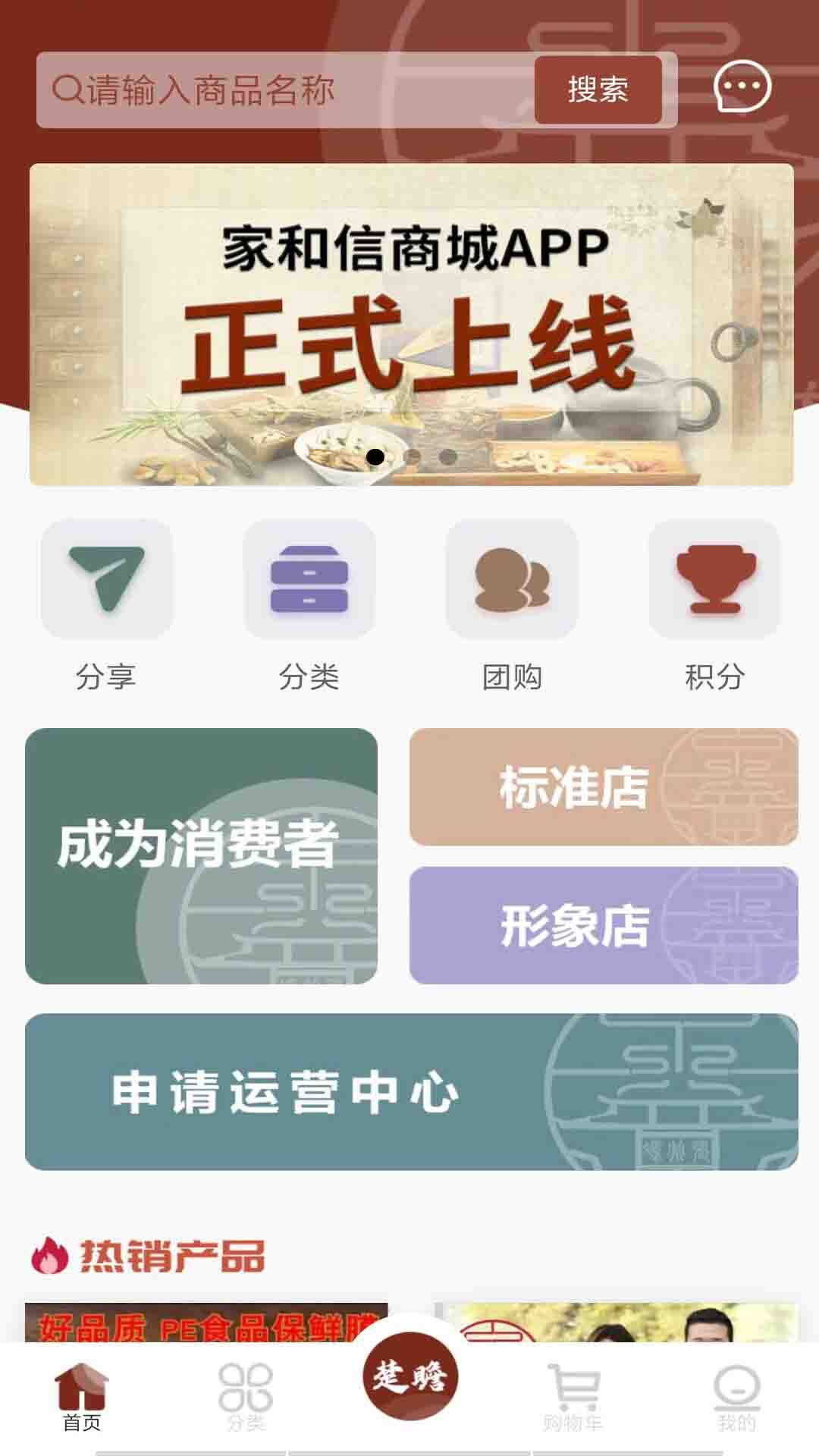Open the chat message bubble icon
This screenshot has width=819, height=1456.
coord(739,89)
